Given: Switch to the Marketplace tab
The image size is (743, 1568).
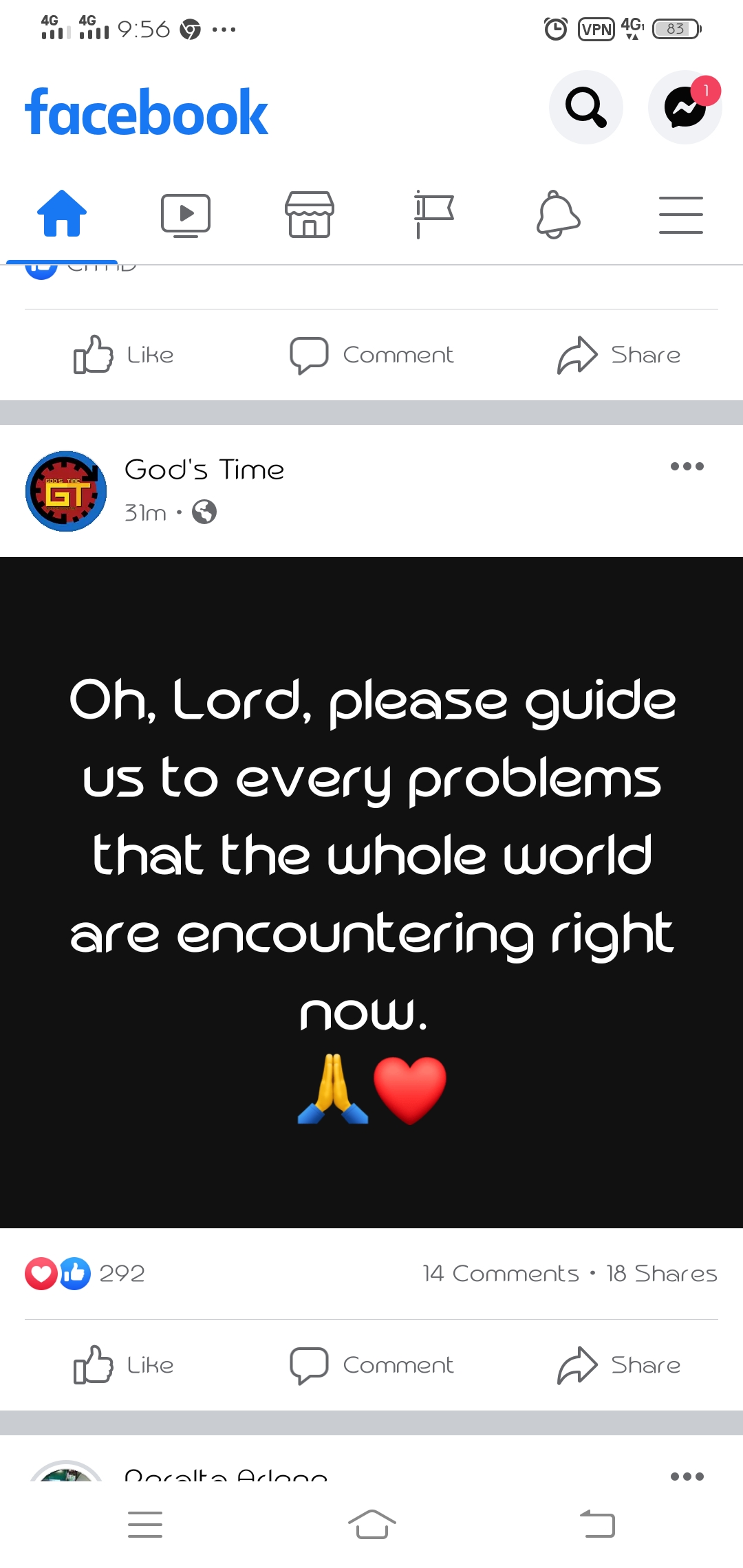Looking at the screenshot, I should (x=310, y=215).
